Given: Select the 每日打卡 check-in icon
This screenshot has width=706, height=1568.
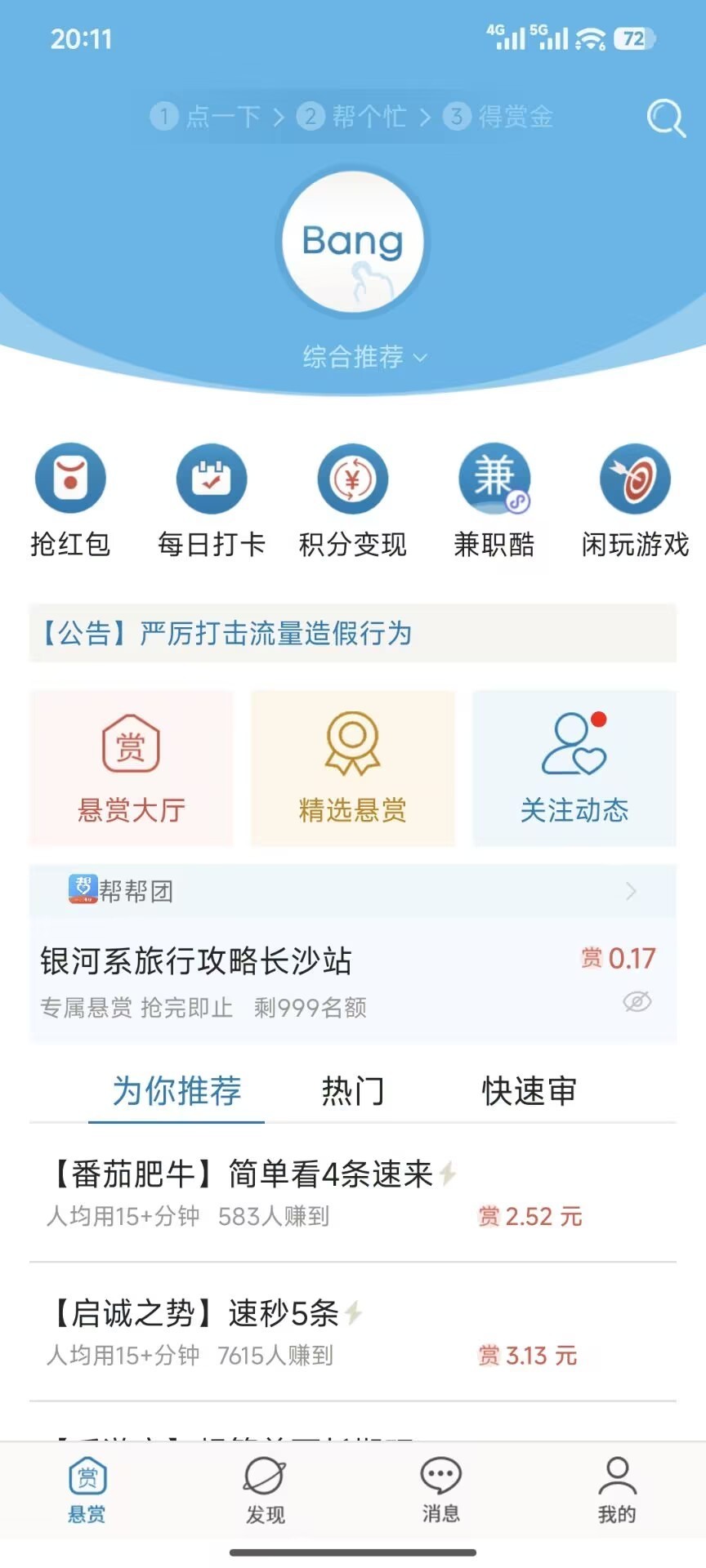Looking at the screenshot, I should (212, 479).
